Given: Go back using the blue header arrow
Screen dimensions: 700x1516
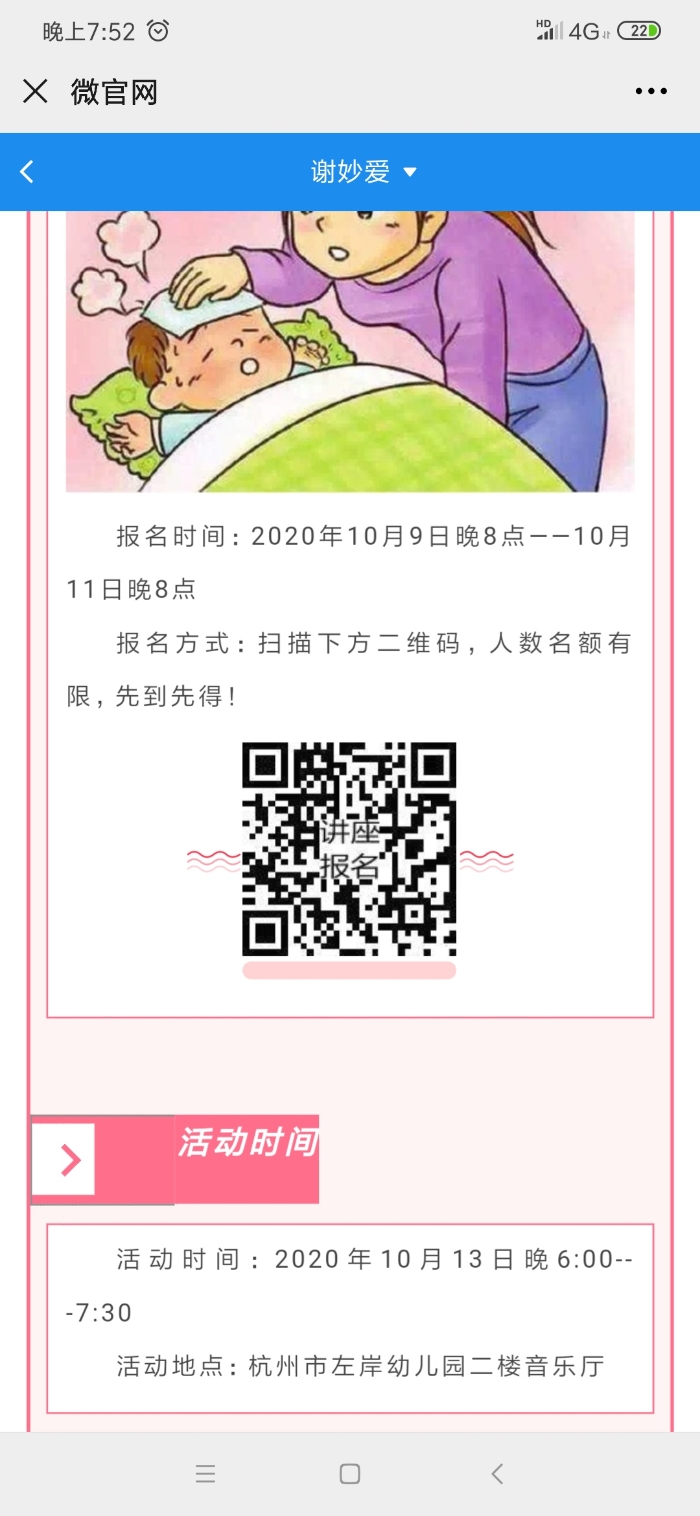Looking at the screenshot, I should 27,172.
